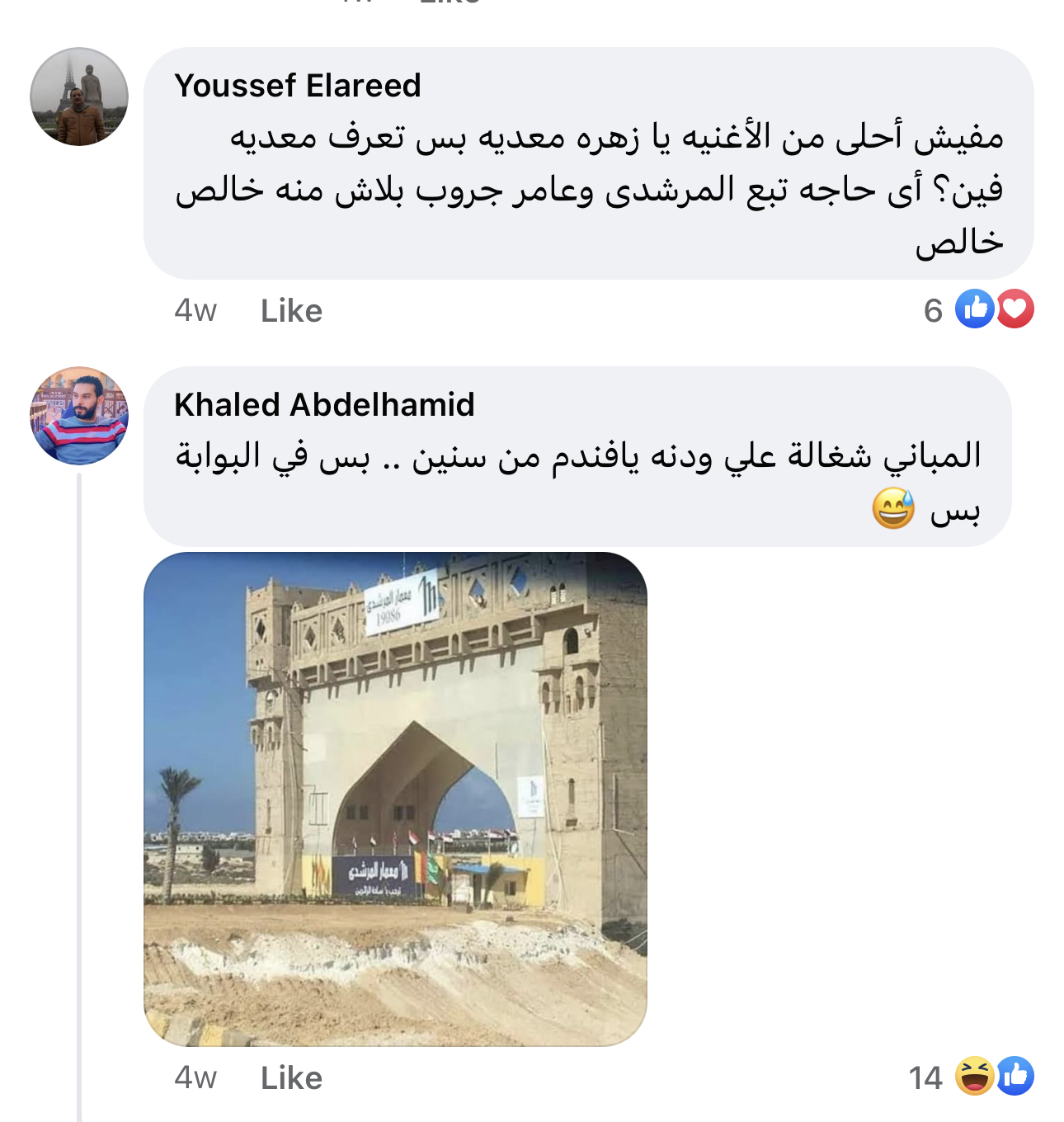Open Khaled Abdelhamid's profile picture
Screen dimensions: 1064x1122
coord(79,416)
